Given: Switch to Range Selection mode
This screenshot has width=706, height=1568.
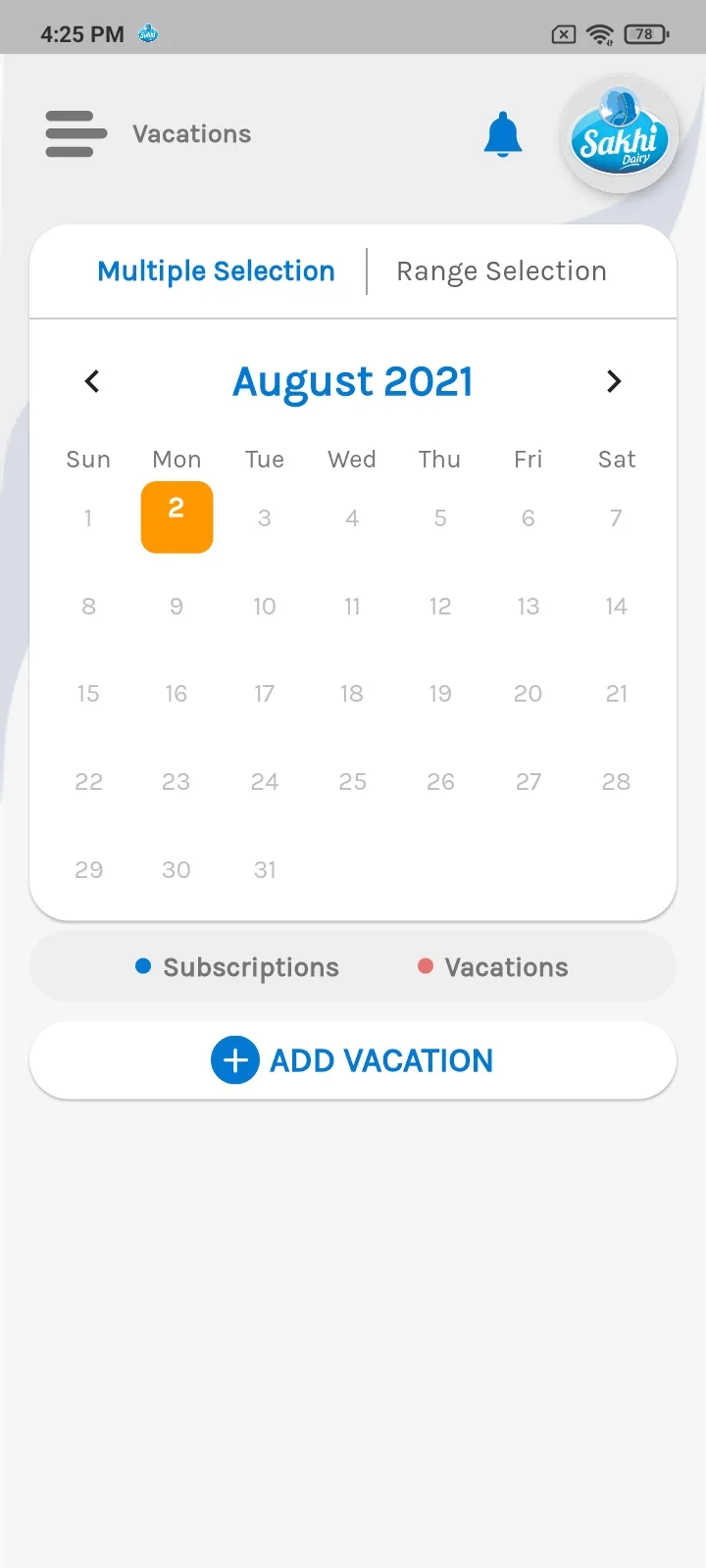Looking at the screenshot, I should (x=501, y=270).
